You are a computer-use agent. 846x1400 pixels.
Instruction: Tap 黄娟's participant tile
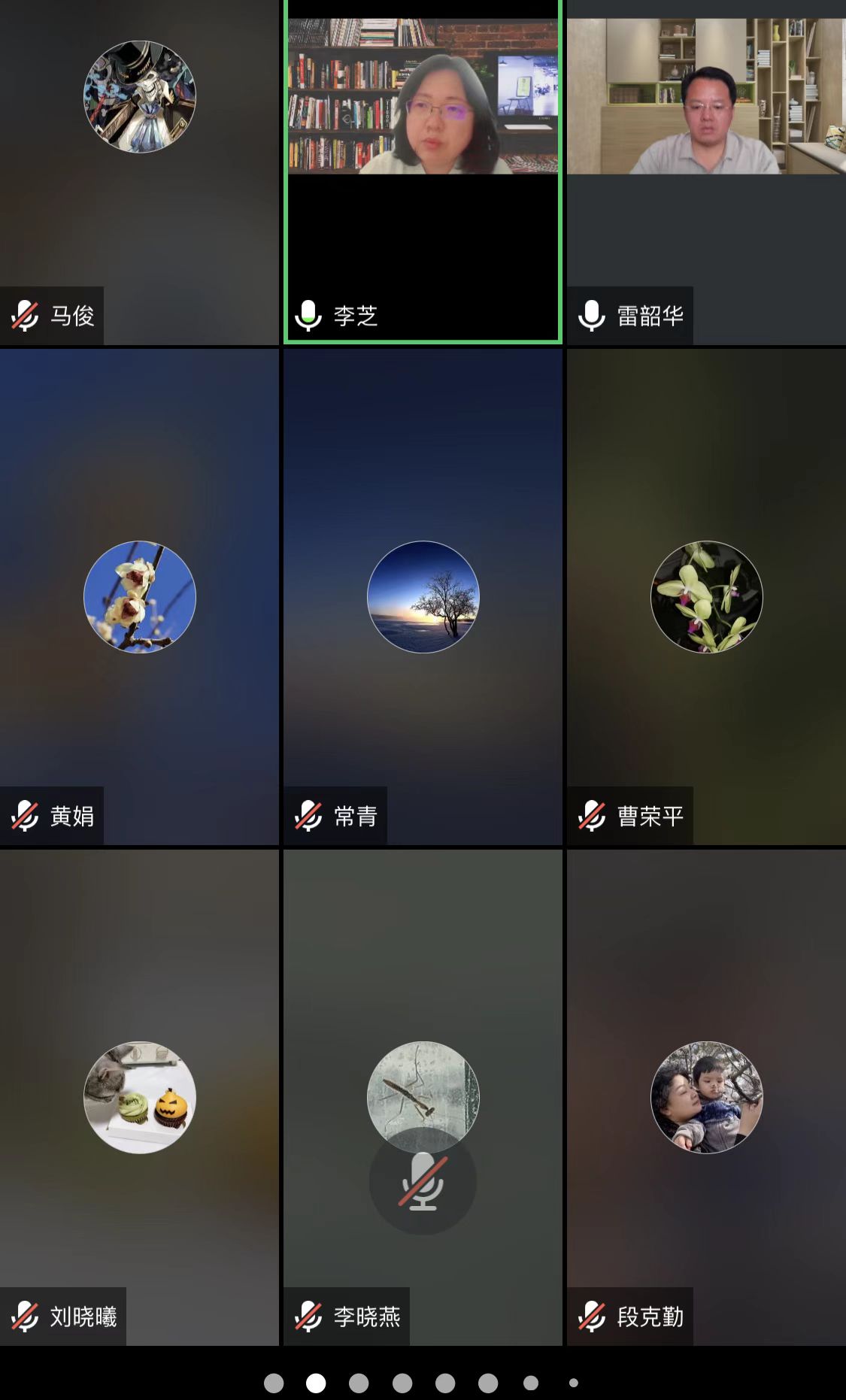139,597
